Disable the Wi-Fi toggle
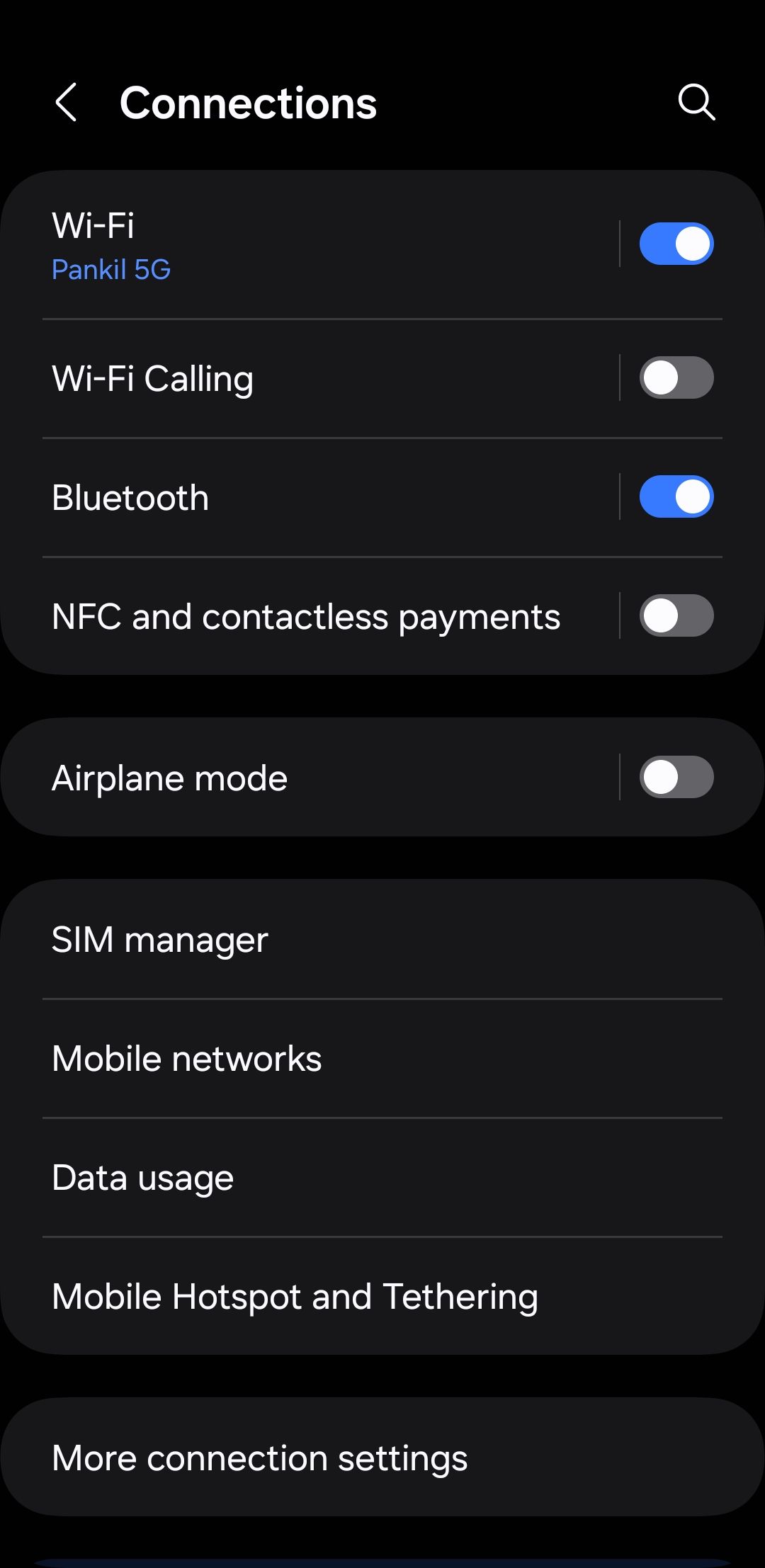The width and height of the screenshot is (765, 1568). point(675,243)
